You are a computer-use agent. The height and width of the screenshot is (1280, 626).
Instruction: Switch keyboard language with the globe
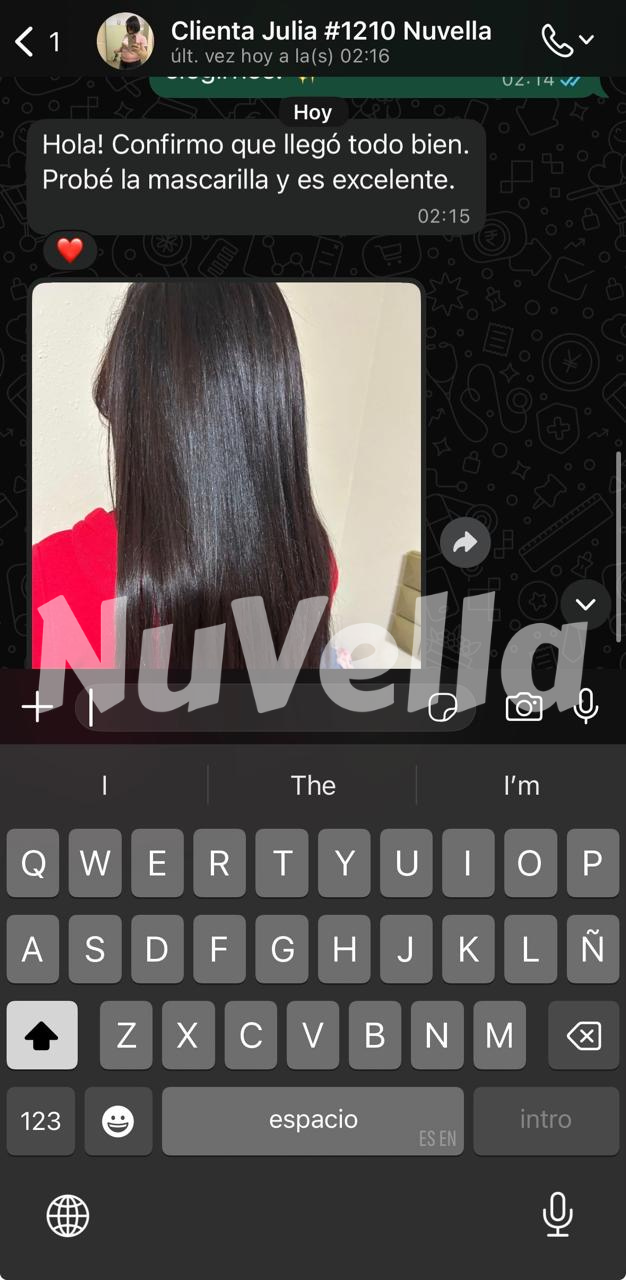68,1216
